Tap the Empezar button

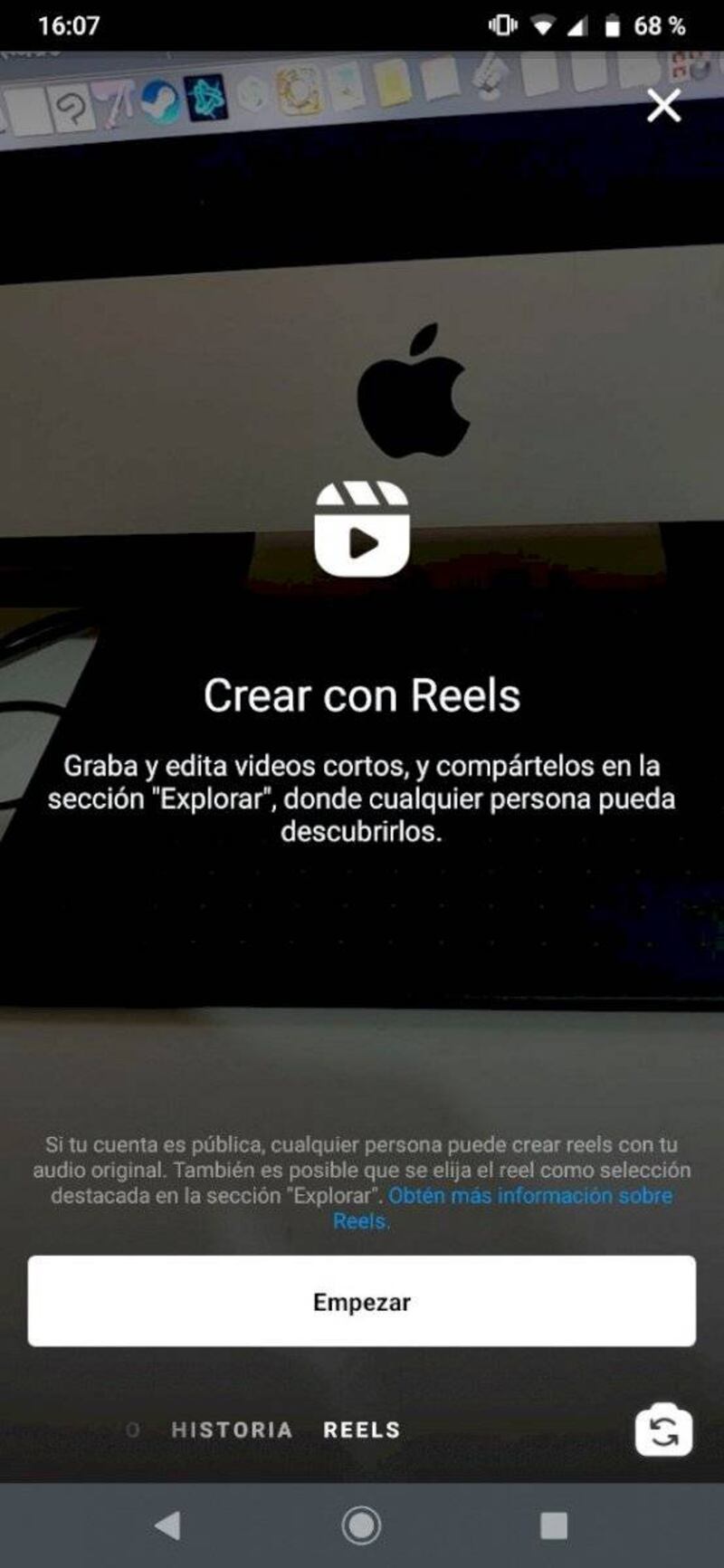click(x=362, y=1301)
